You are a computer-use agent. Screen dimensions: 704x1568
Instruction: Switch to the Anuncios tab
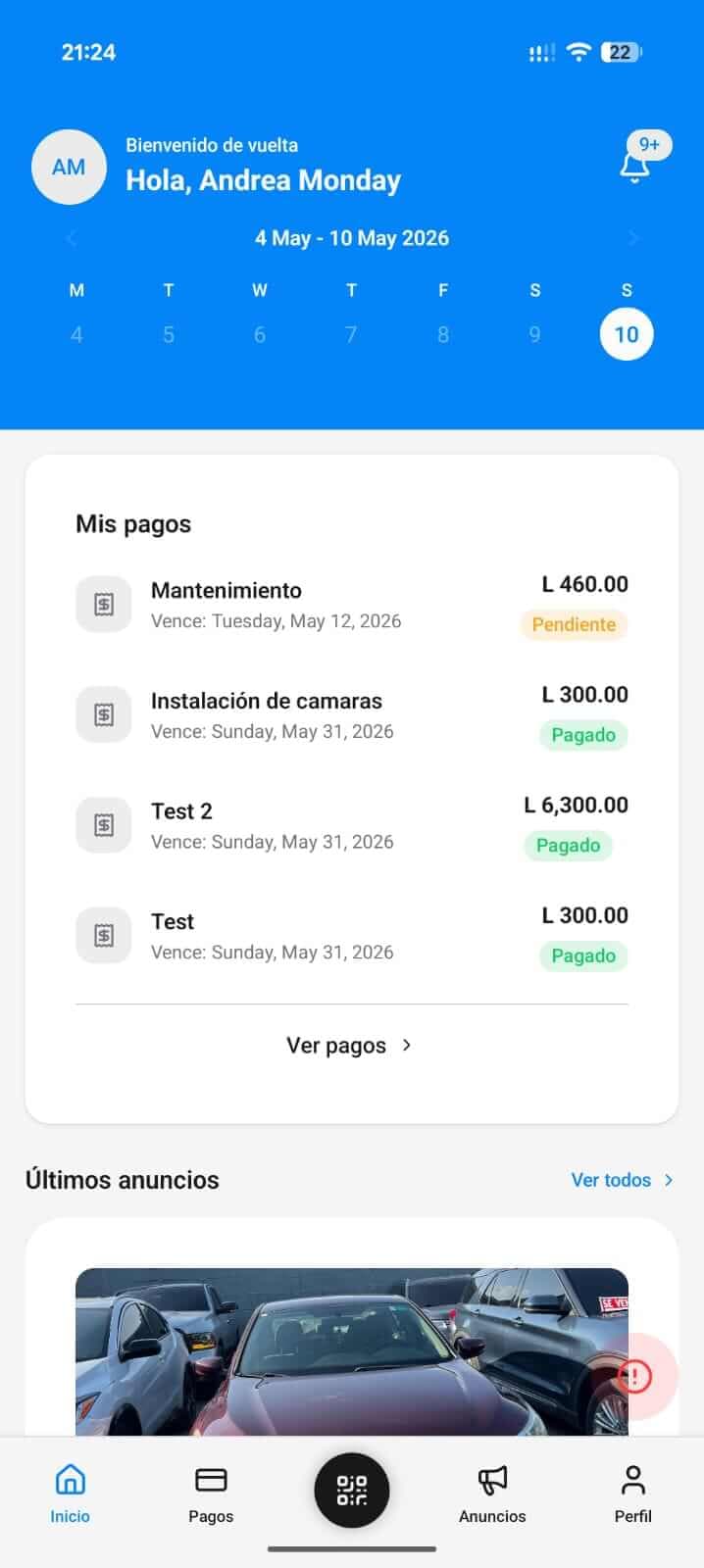[492, 1494]
